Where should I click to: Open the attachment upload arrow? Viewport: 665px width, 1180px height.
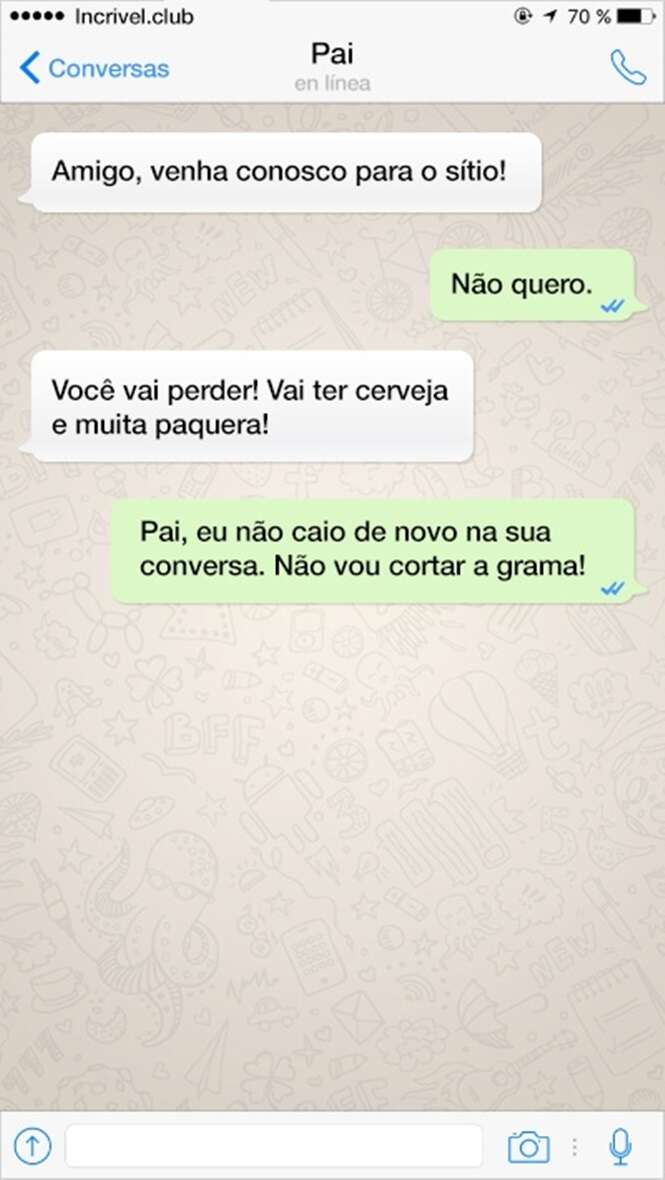[x=32, y=1145]
